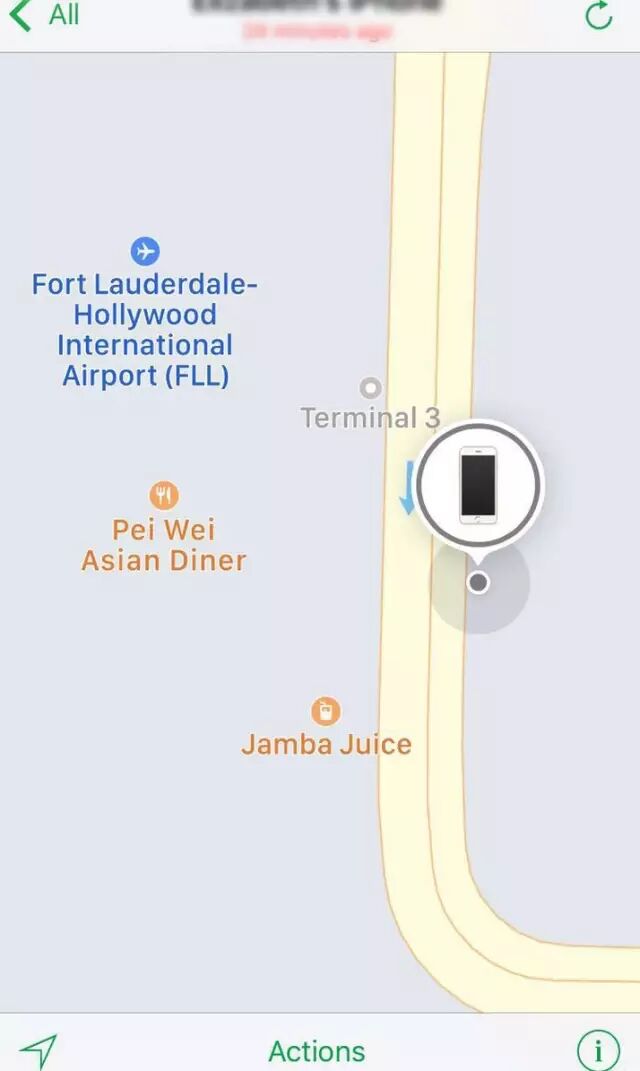Open the map info options
This screenshot has height=1071, width=640.
598,1050
